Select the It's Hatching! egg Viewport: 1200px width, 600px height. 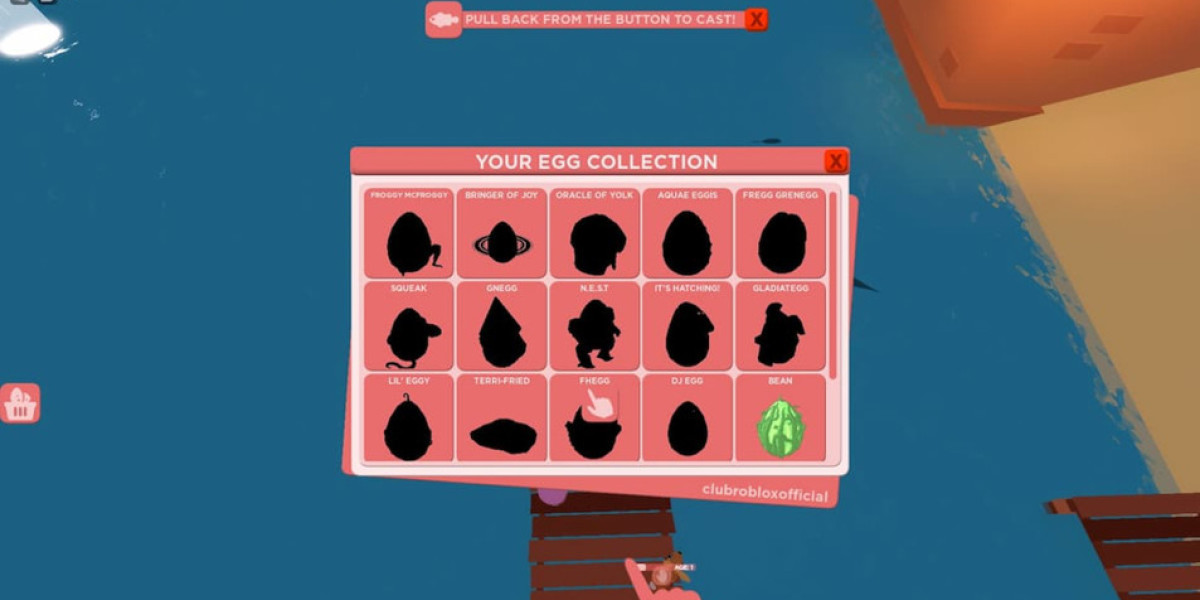coord(687,326)
